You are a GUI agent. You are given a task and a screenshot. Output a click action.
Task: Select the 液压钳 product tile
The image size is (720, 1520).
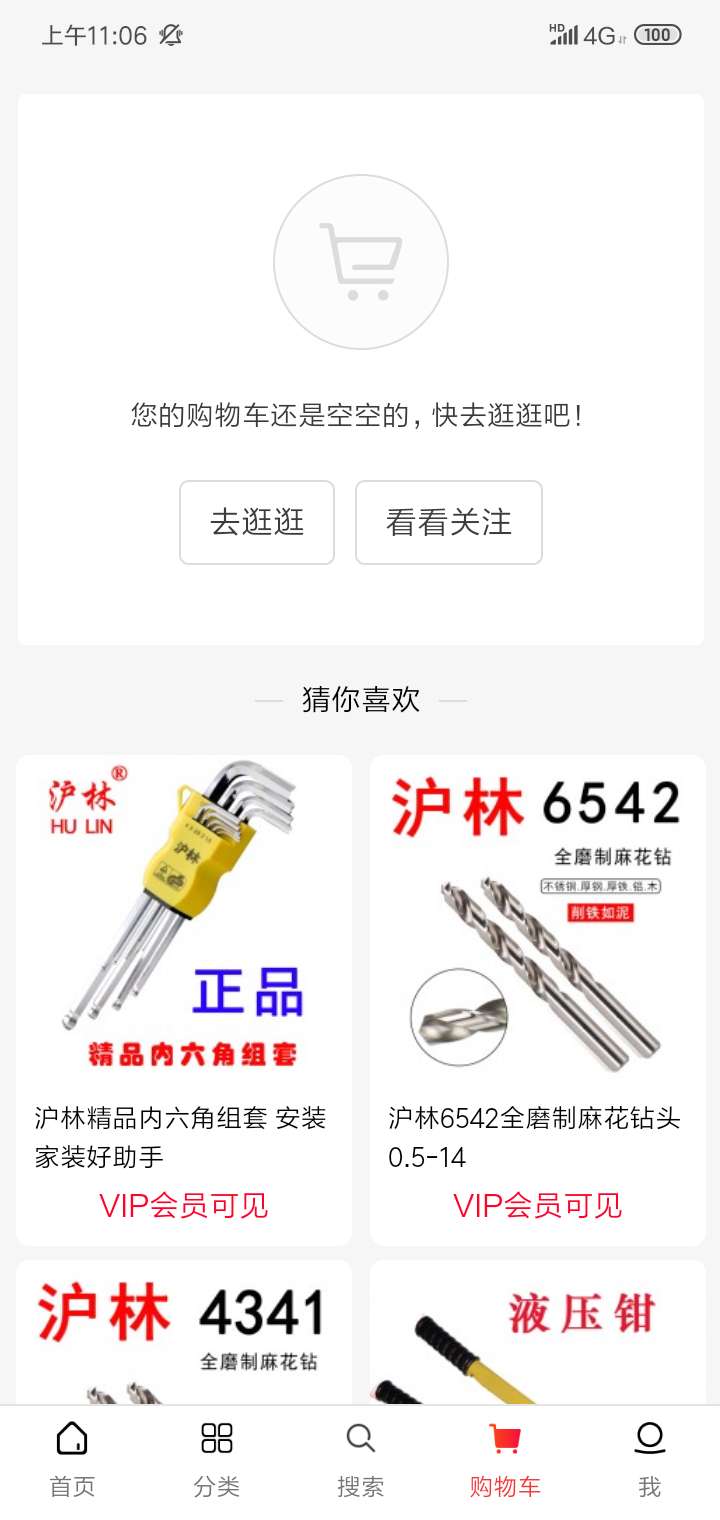click(538, 1335)
